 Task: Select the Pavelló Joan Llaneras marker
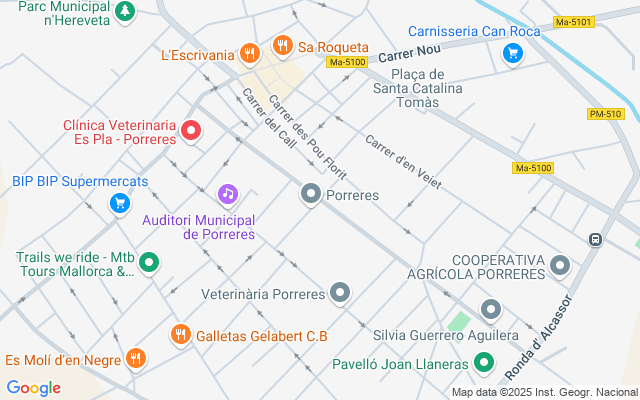click(484, 363)
